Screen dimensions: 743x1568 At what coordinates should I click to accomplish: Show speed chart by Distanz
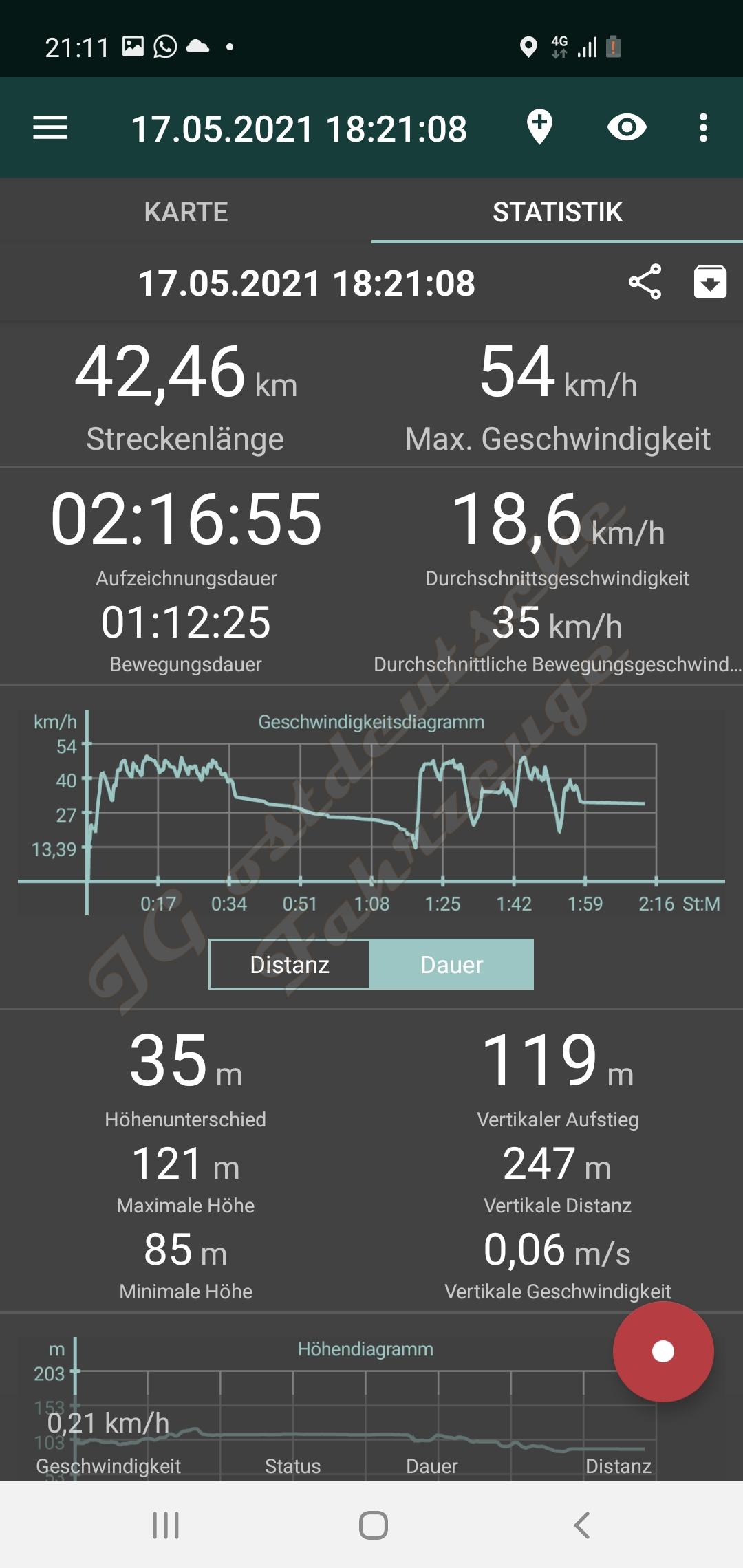290,964
